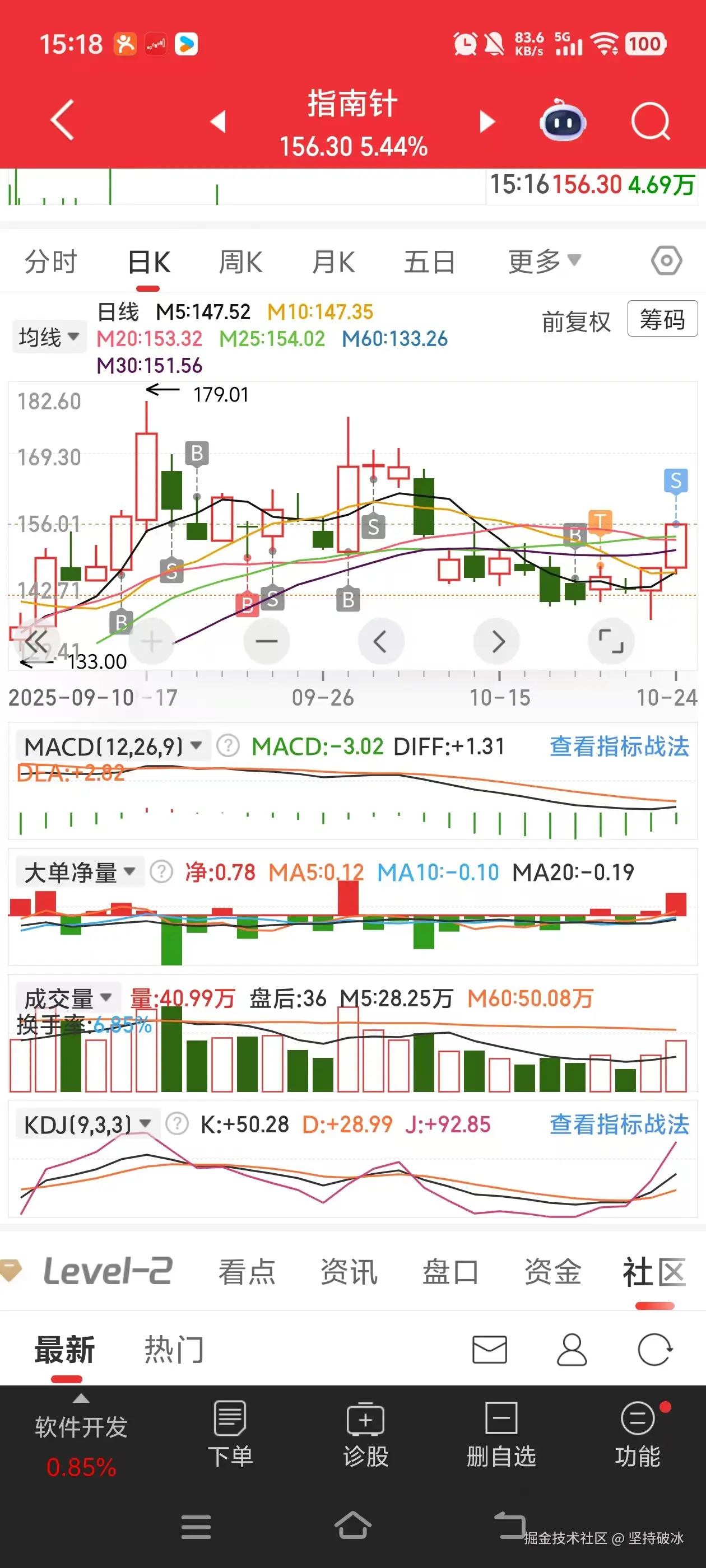The height and width of the screenshot is (1568, 706).
Task: Open chart settings via the gear icon
Action: [665, 260]
